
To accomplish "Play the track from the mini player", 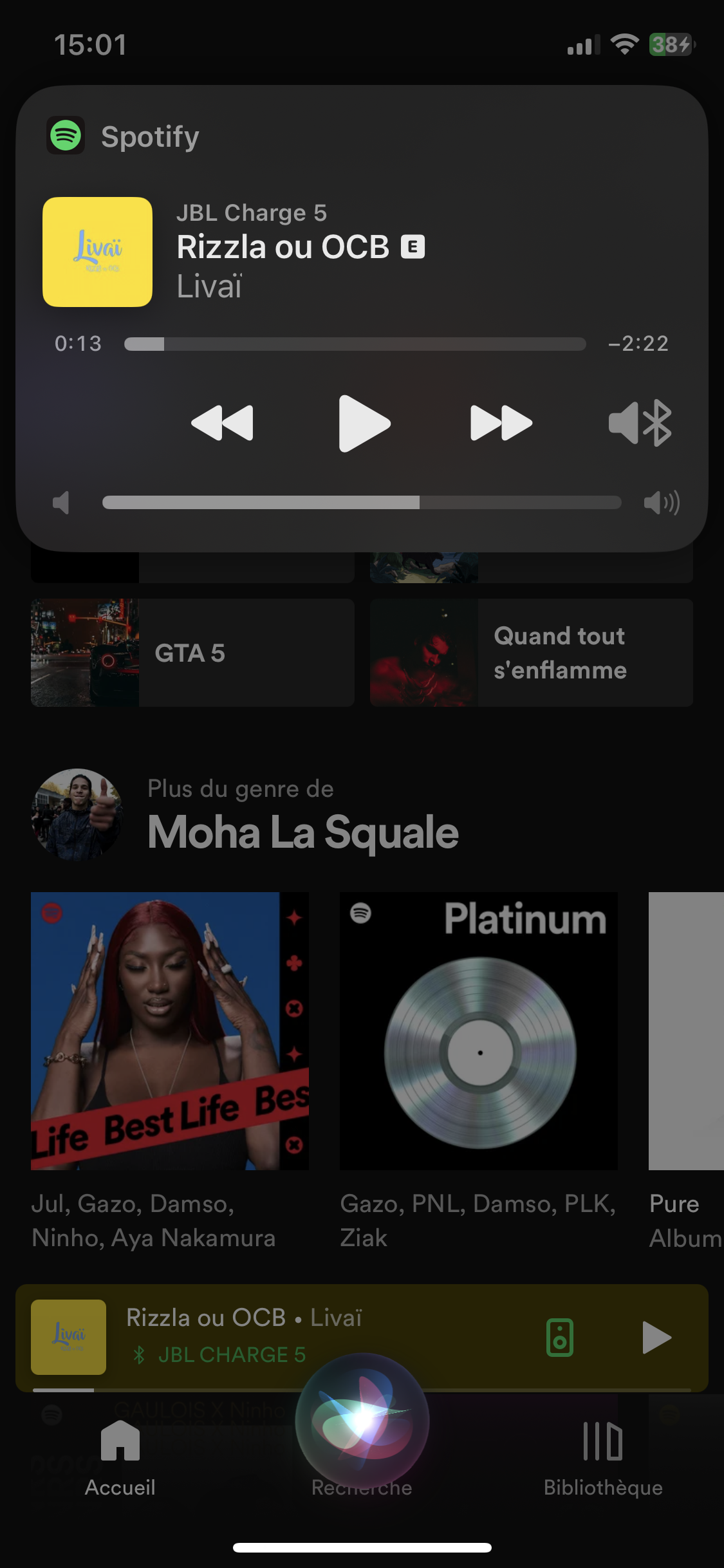I will click(656, 1338).
